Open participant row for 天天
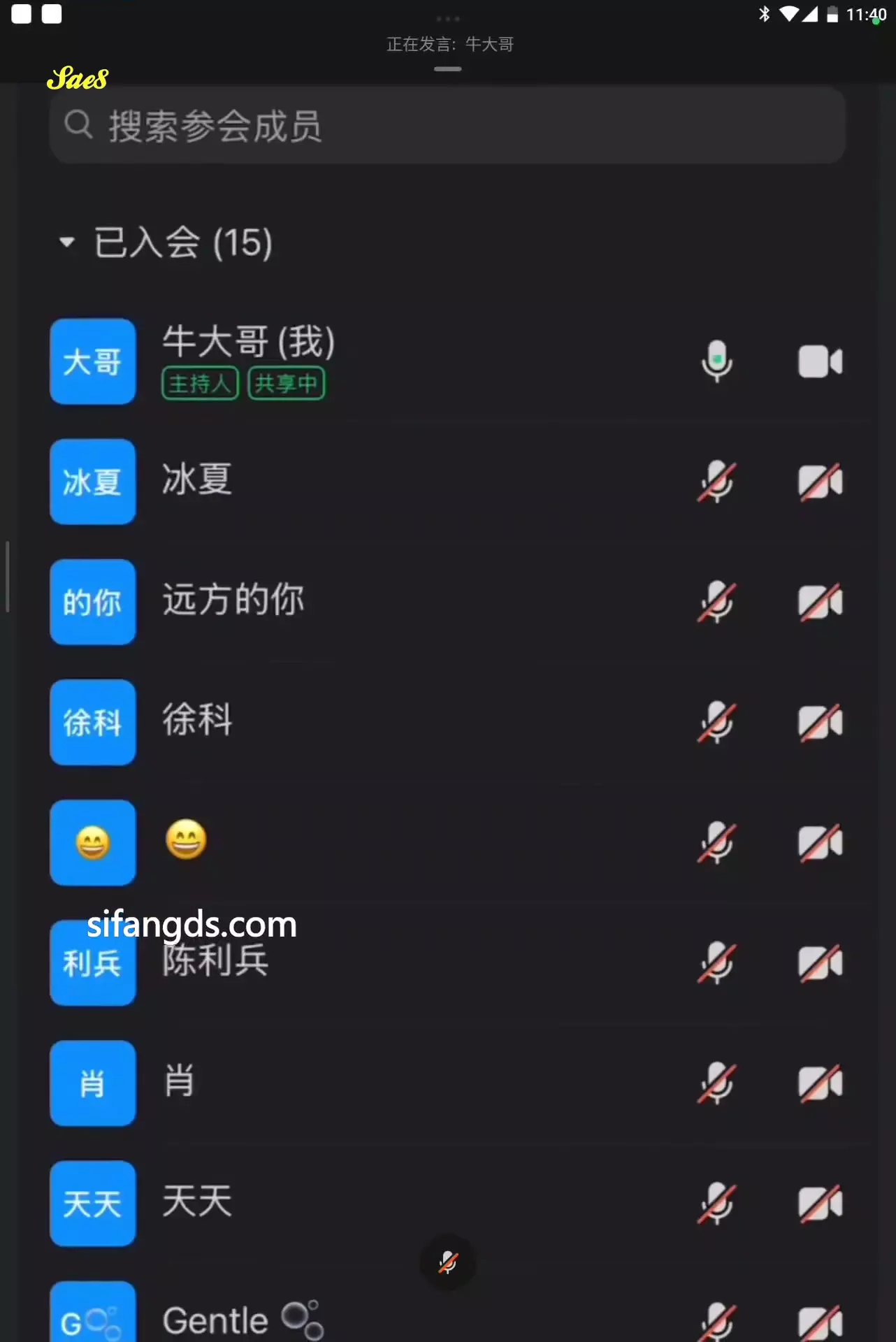 349,1202
